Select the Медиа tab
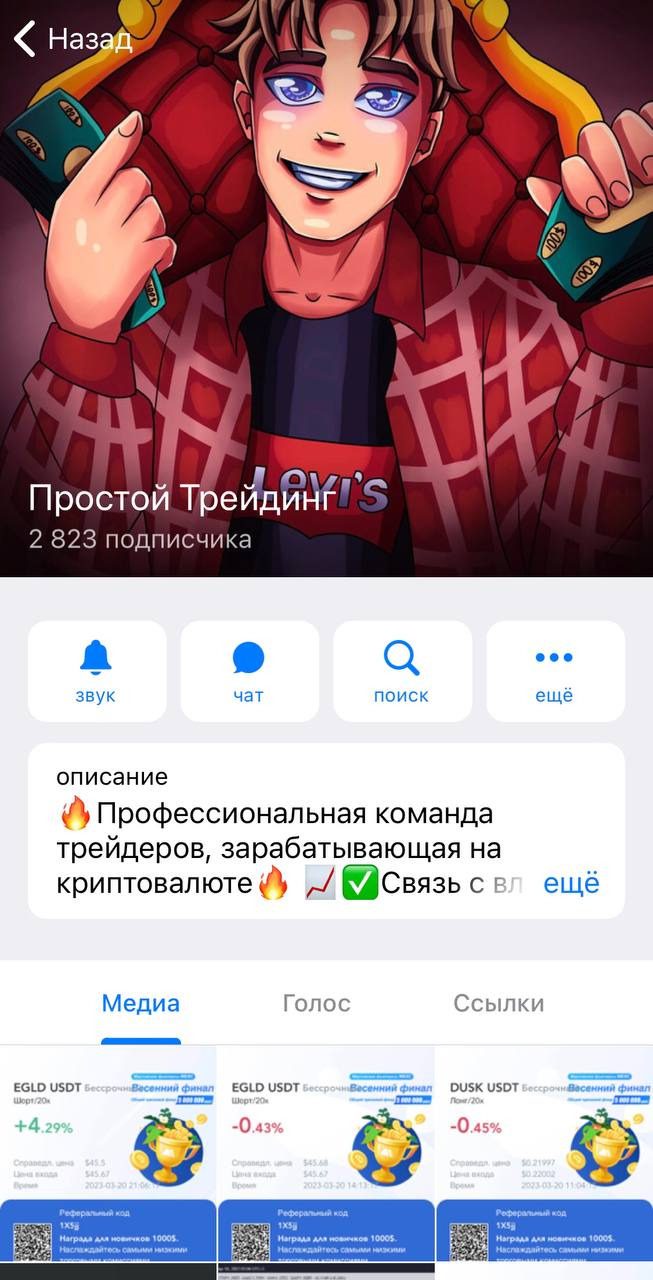653x1280 pixels. tap(141, 1004)
